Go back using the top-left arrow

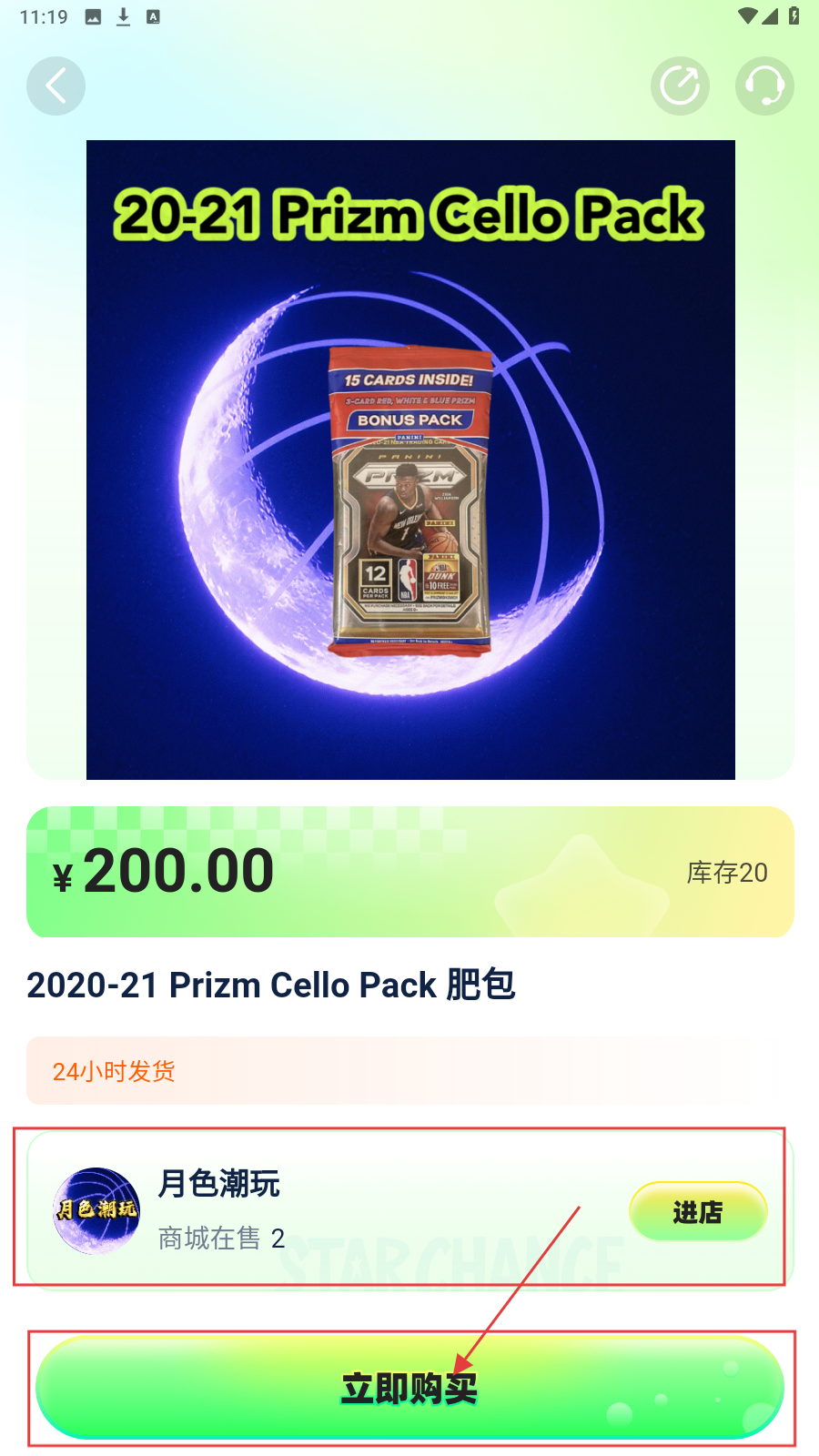56,86
